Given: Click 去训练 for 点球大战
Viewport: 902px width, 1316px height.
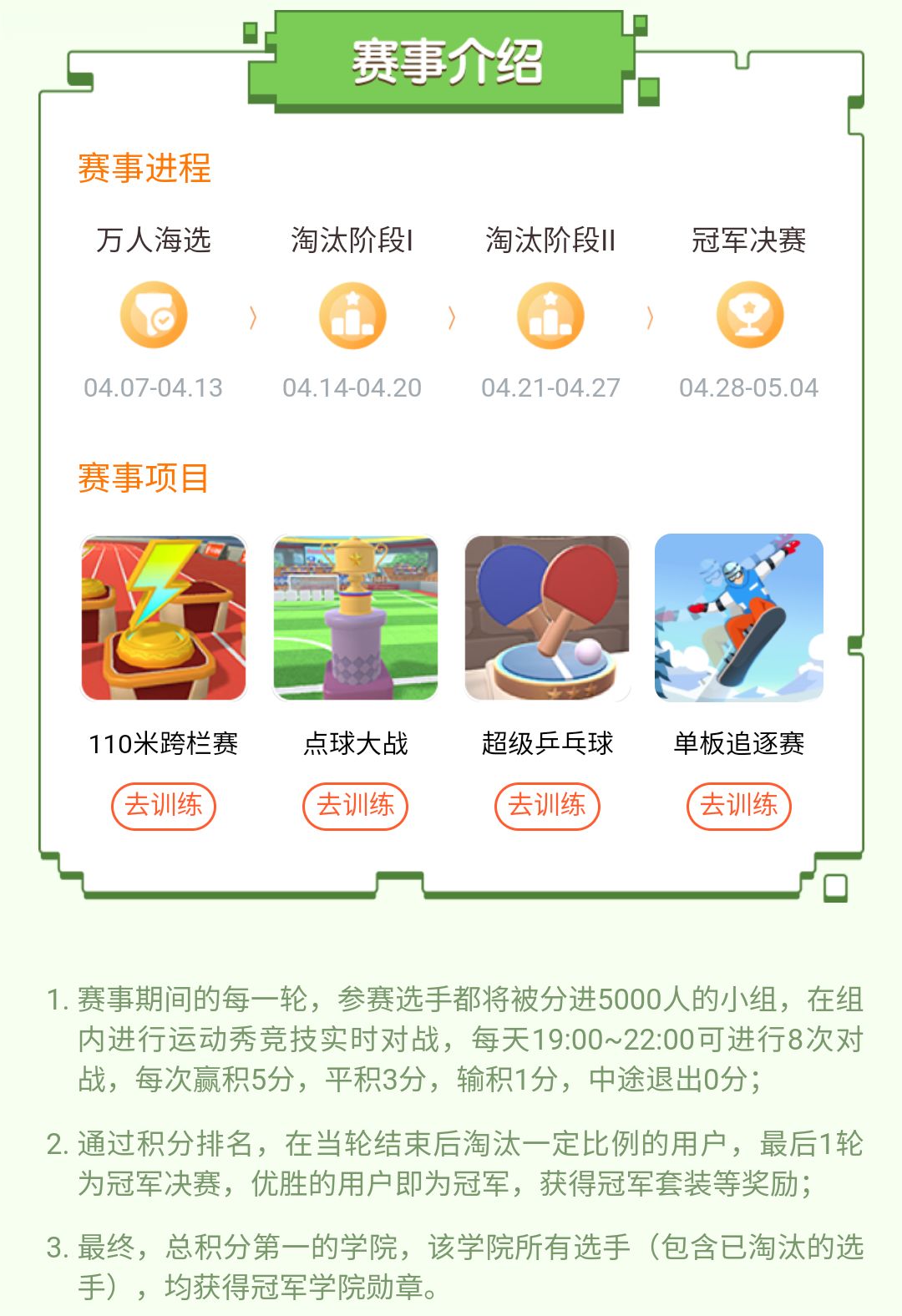Looking at the screenshot, I should click(x=355, y=804).
